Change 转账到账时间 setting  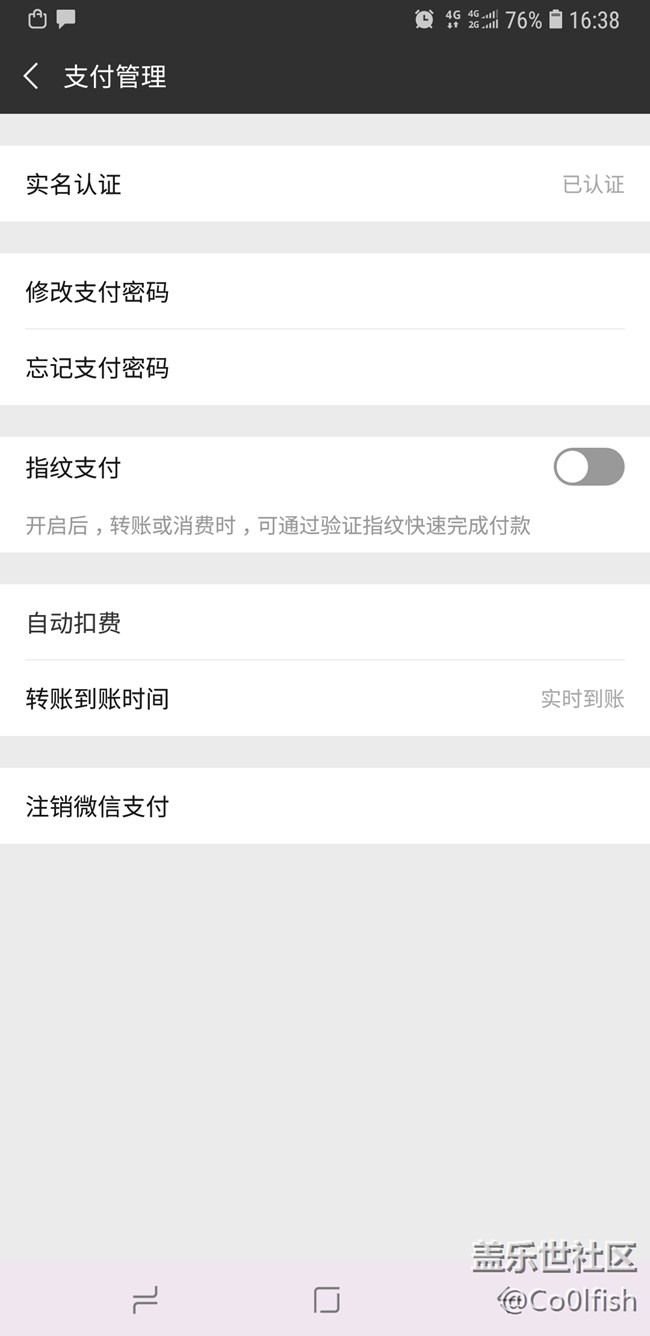(x=324, y=699)
